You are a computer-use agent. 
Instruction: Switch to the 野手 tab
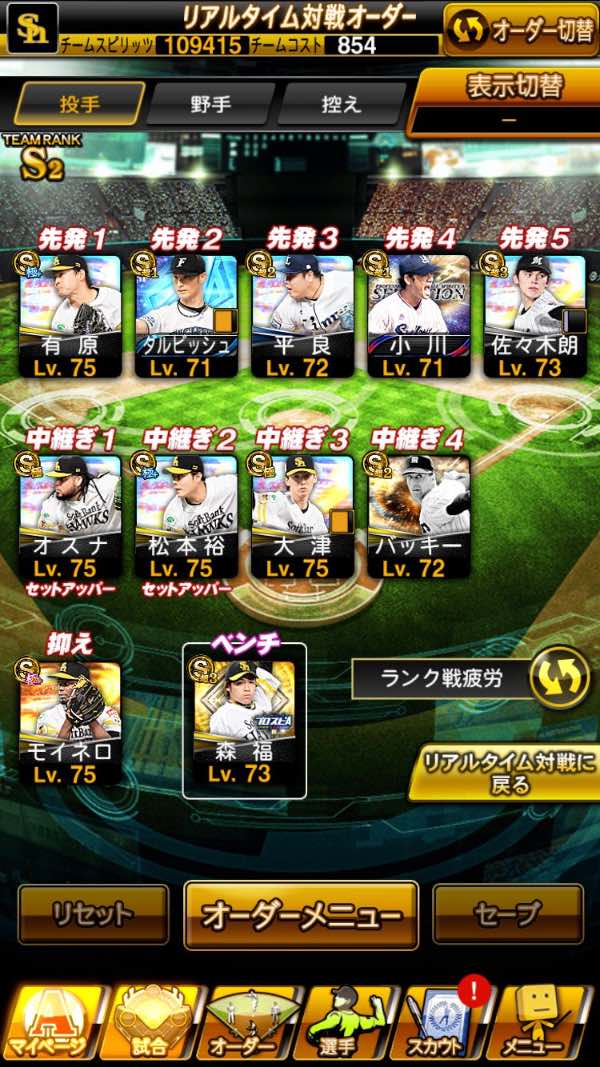210,104
